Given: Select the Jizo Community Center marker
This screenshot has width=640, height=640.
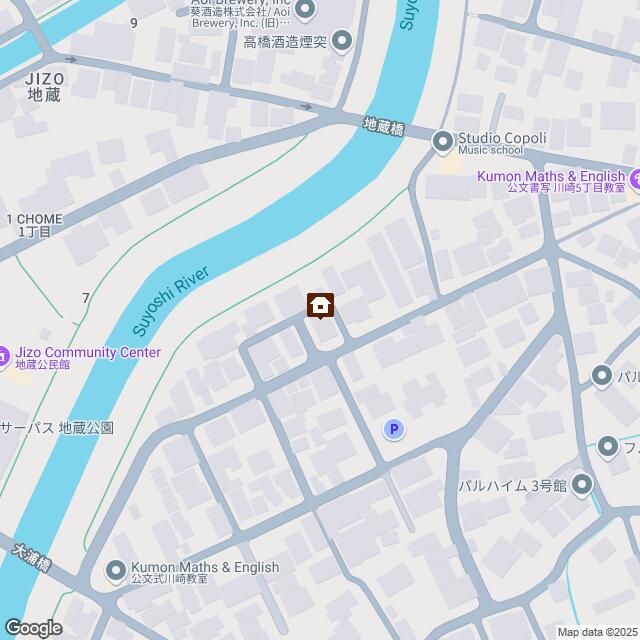Looking at the screenshot, I should [x=4, y=353].
